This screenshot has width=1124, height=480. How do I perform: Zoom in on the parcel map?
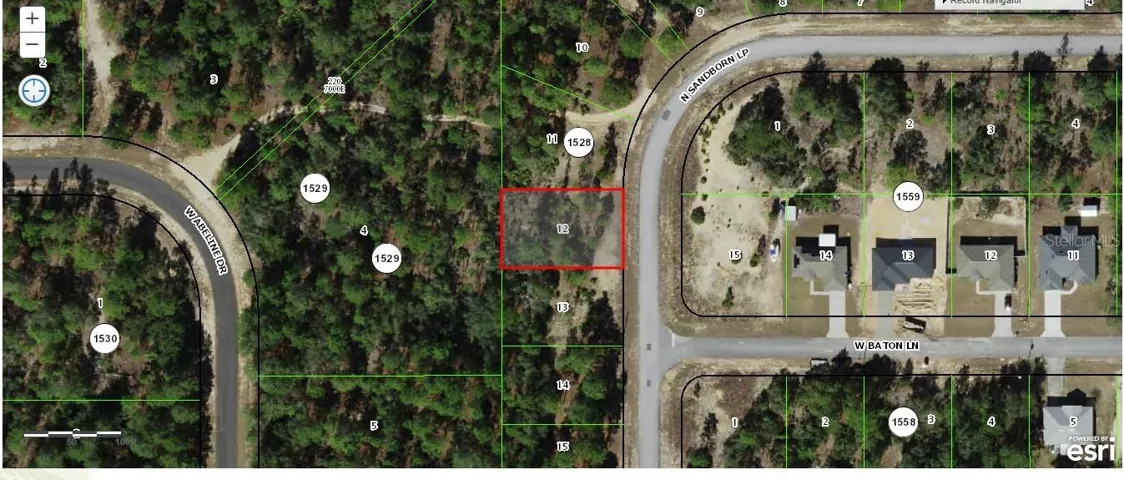pos(33,18)
